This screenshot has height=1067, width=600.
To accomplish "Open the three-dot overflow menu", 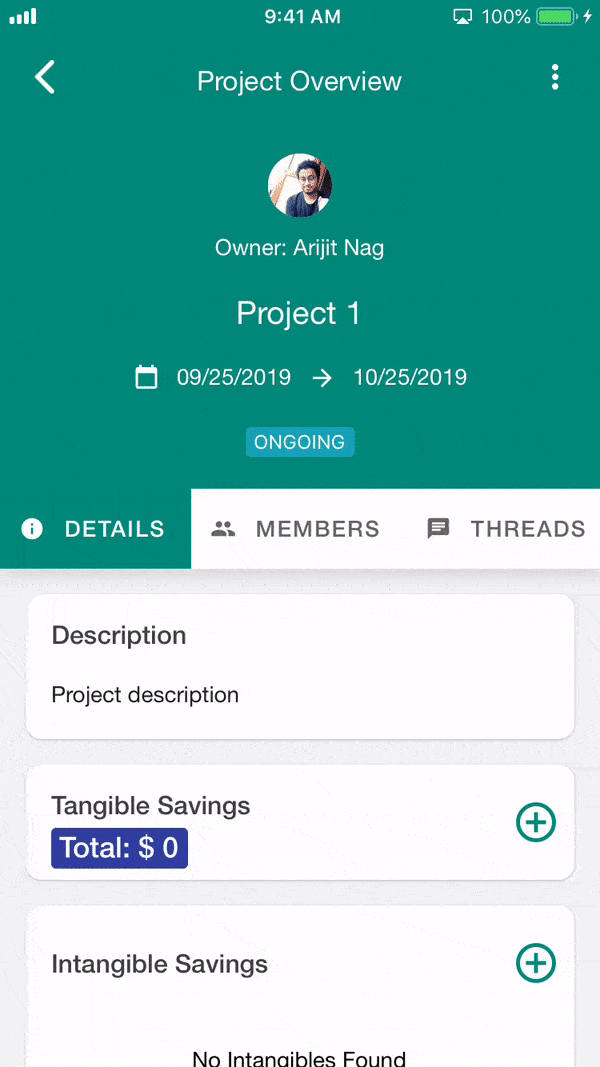I will click(555, 78).
